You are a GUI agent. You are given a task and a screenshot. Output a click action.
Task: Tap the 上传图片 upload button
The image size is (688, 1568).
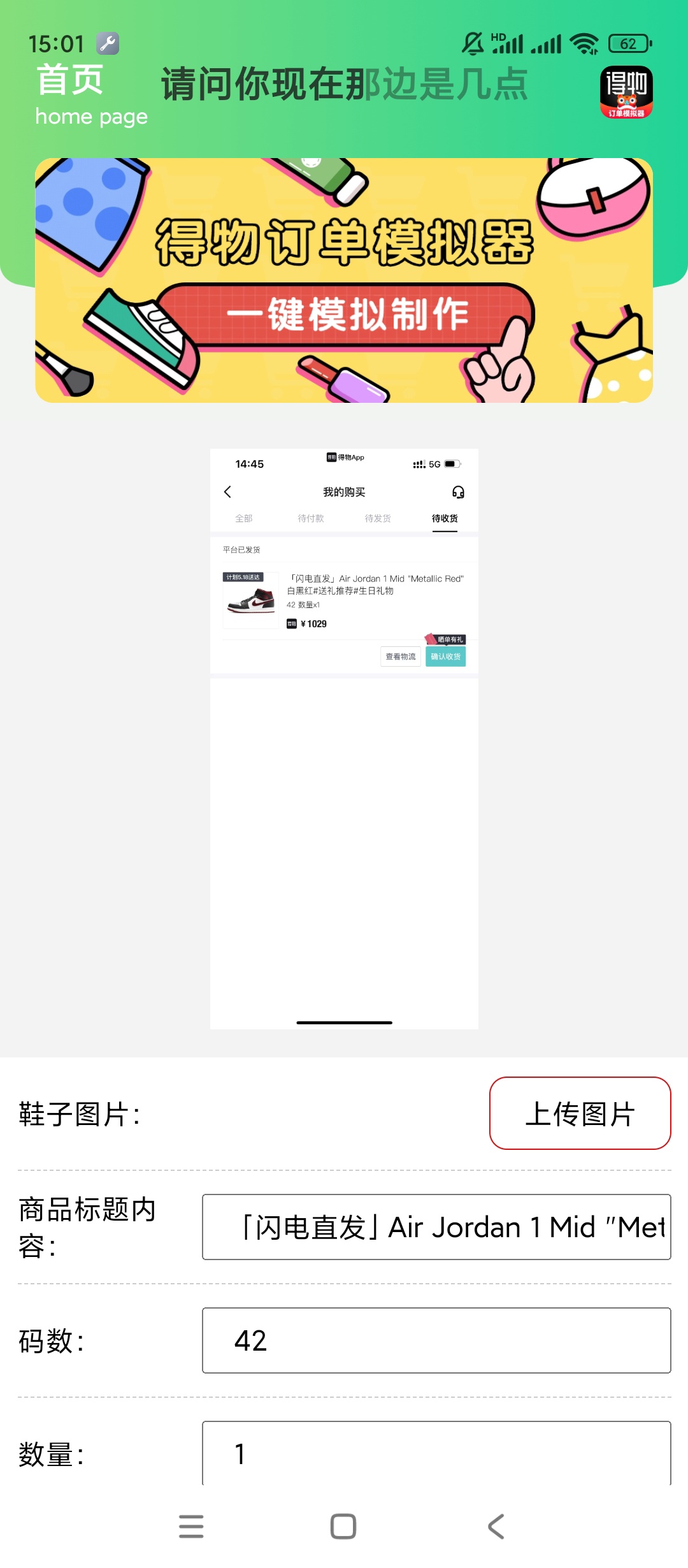click(x=580, y=1113)
